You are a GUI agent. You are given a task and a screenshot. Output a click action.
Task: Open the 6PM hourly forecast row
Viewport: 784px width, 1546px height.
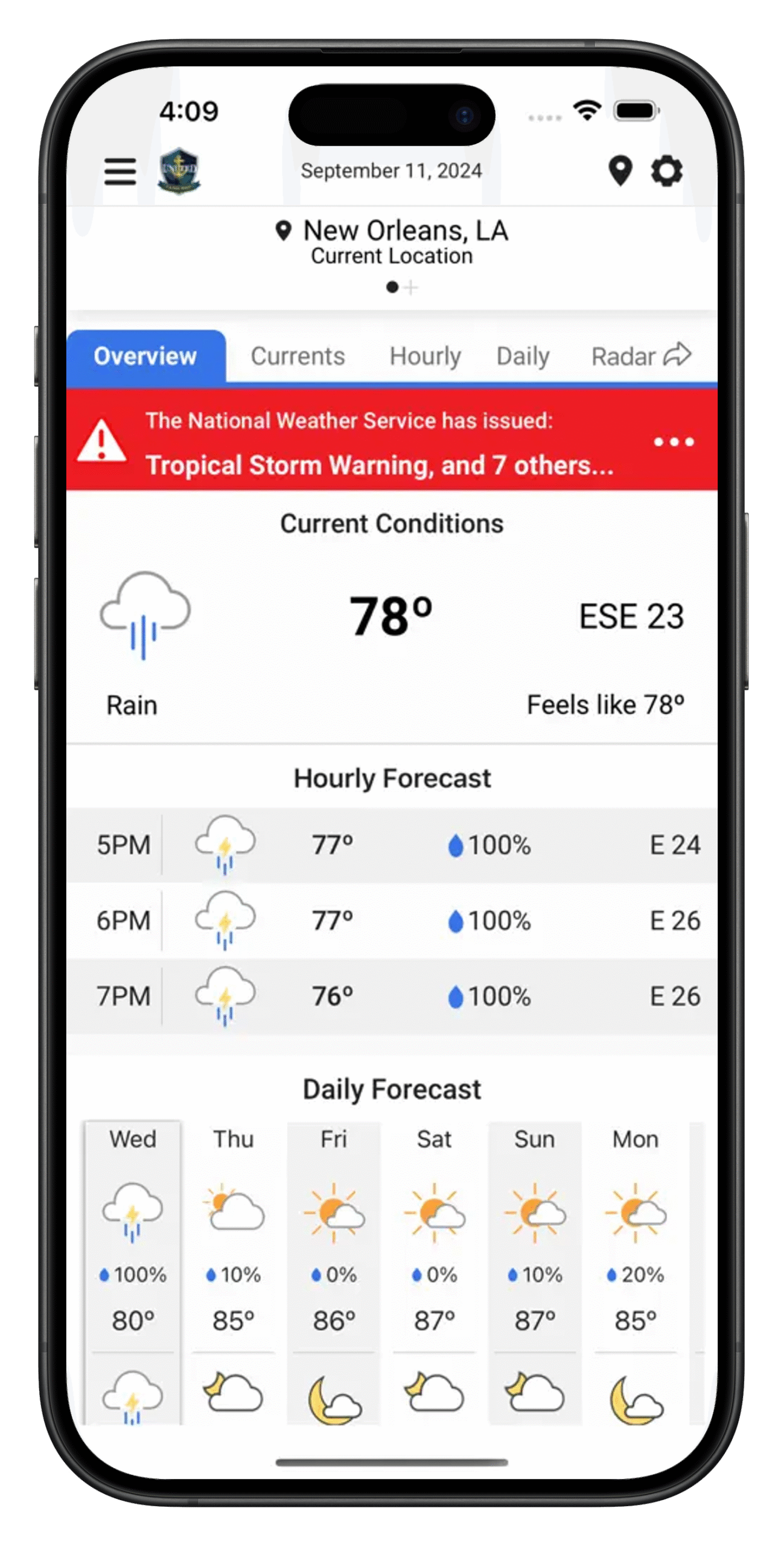pos(392,920)
